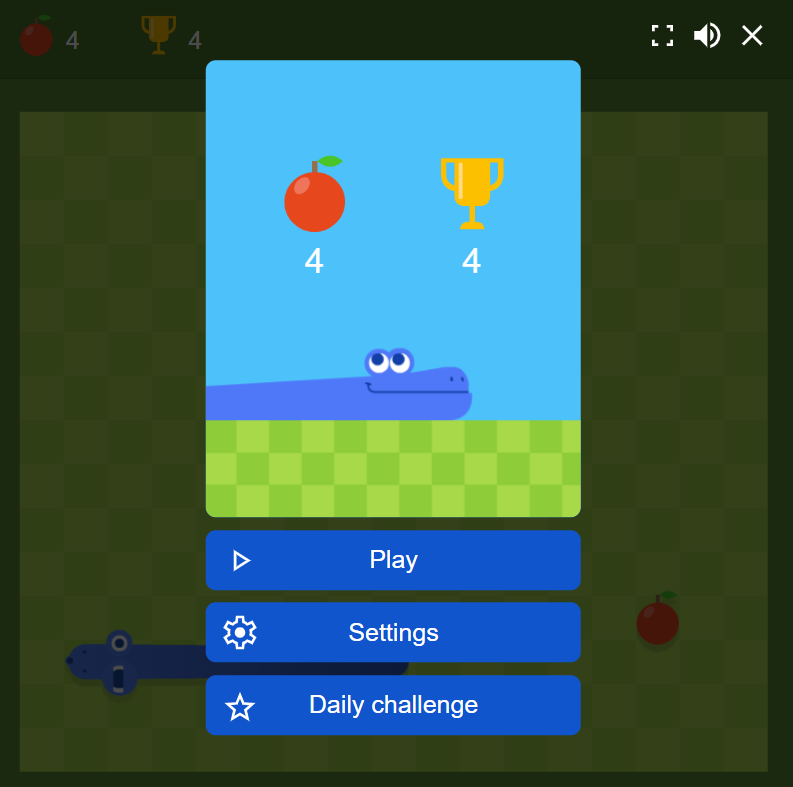Enter fullscreen mode
The image size is (793, 787).
pos(662,36)
